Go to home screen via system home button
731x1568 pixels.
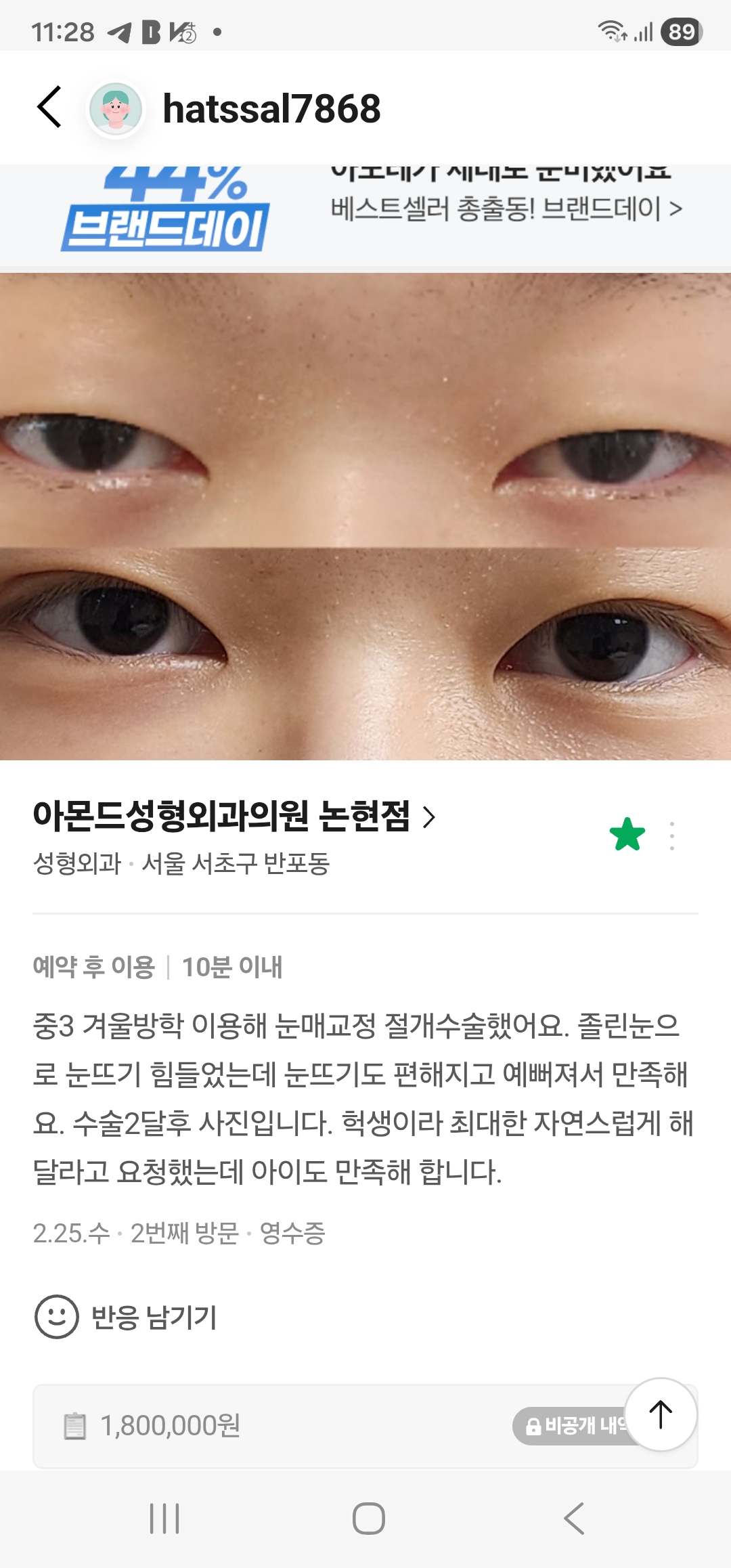coord(369,1519)
